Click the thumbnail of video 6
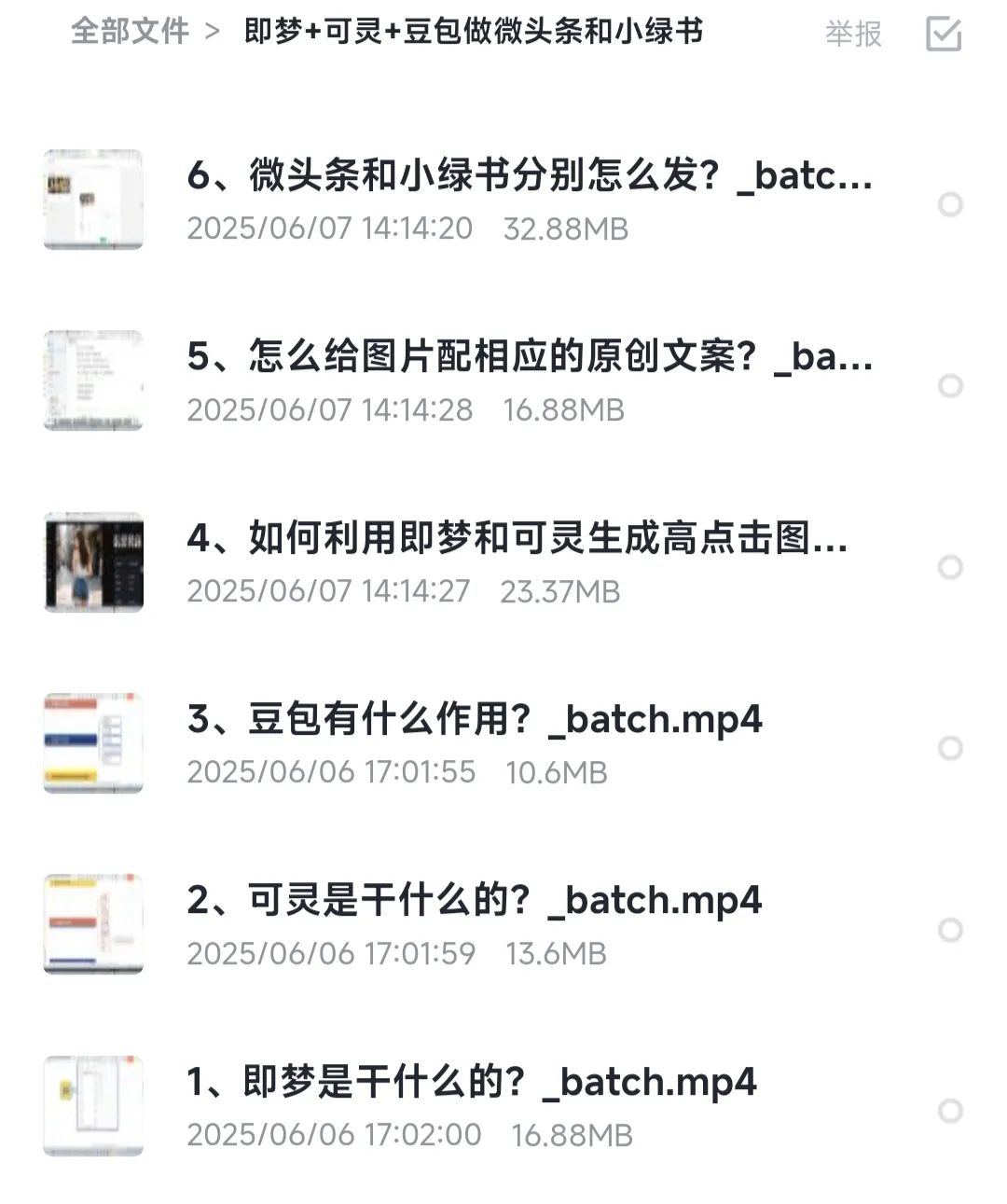 click(x=93, y=201)
